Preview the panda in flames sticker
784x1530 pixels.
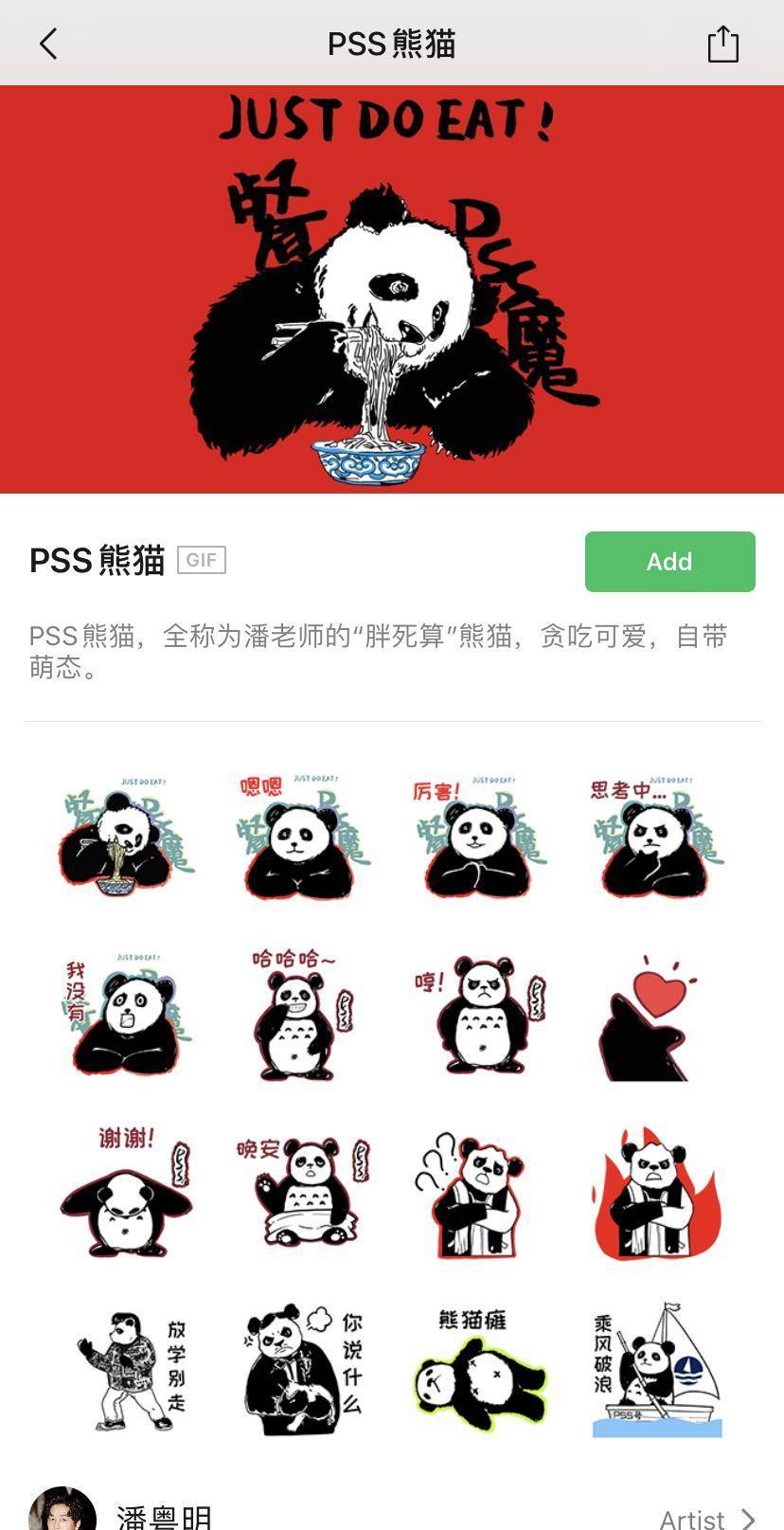(656, 1194)
